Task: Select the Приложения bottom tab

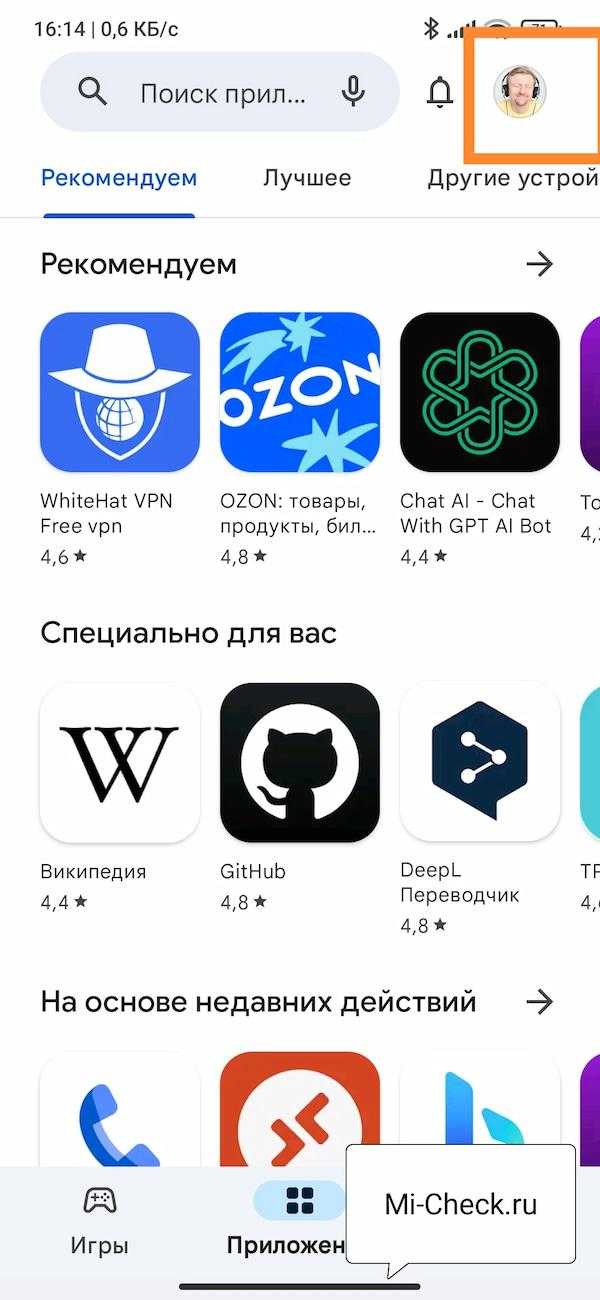Action: (x=290, y=1220)
